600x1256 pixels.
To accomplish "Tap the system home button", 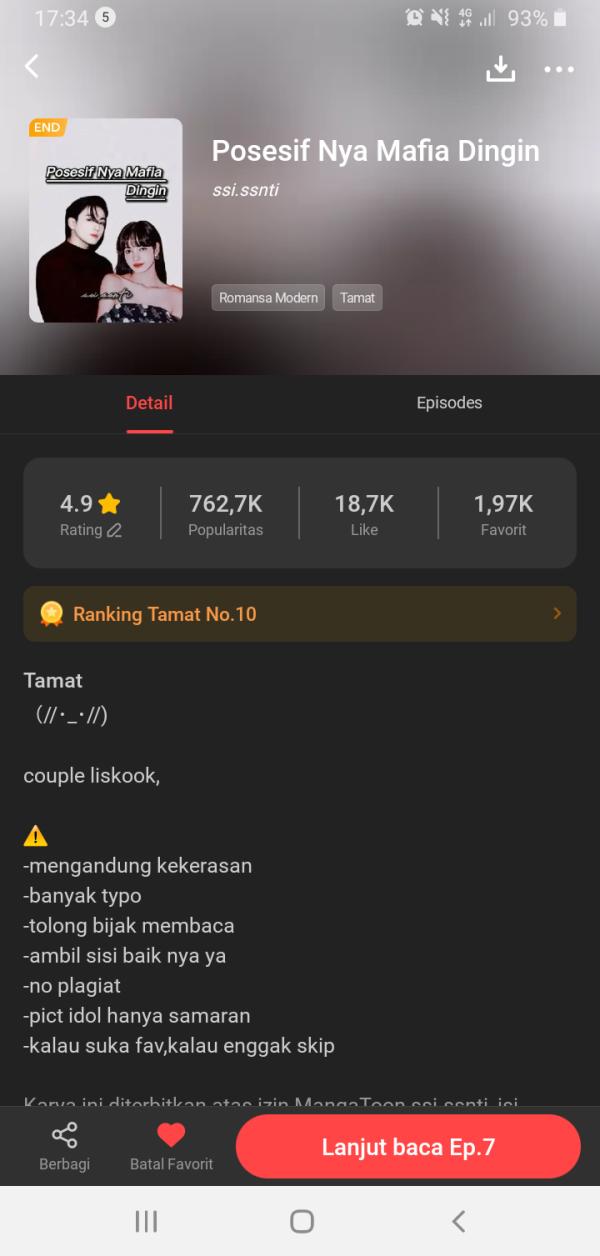I will [x=301, y=1221].
